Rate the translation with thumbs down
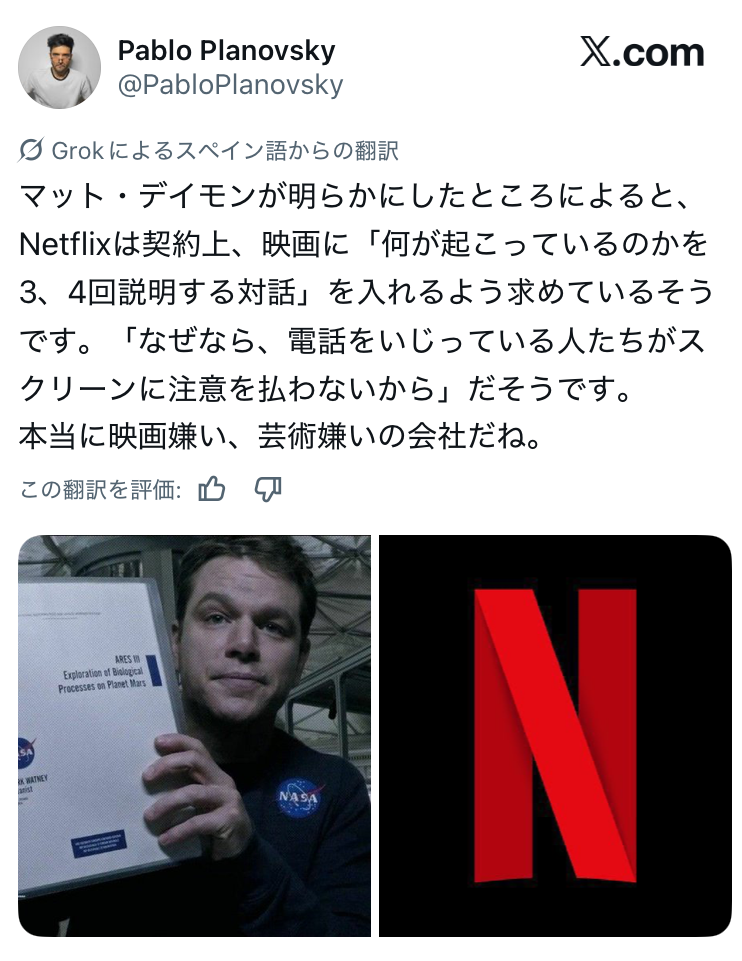The height and width of the screenshot is (961, 742). coord(268,489)
